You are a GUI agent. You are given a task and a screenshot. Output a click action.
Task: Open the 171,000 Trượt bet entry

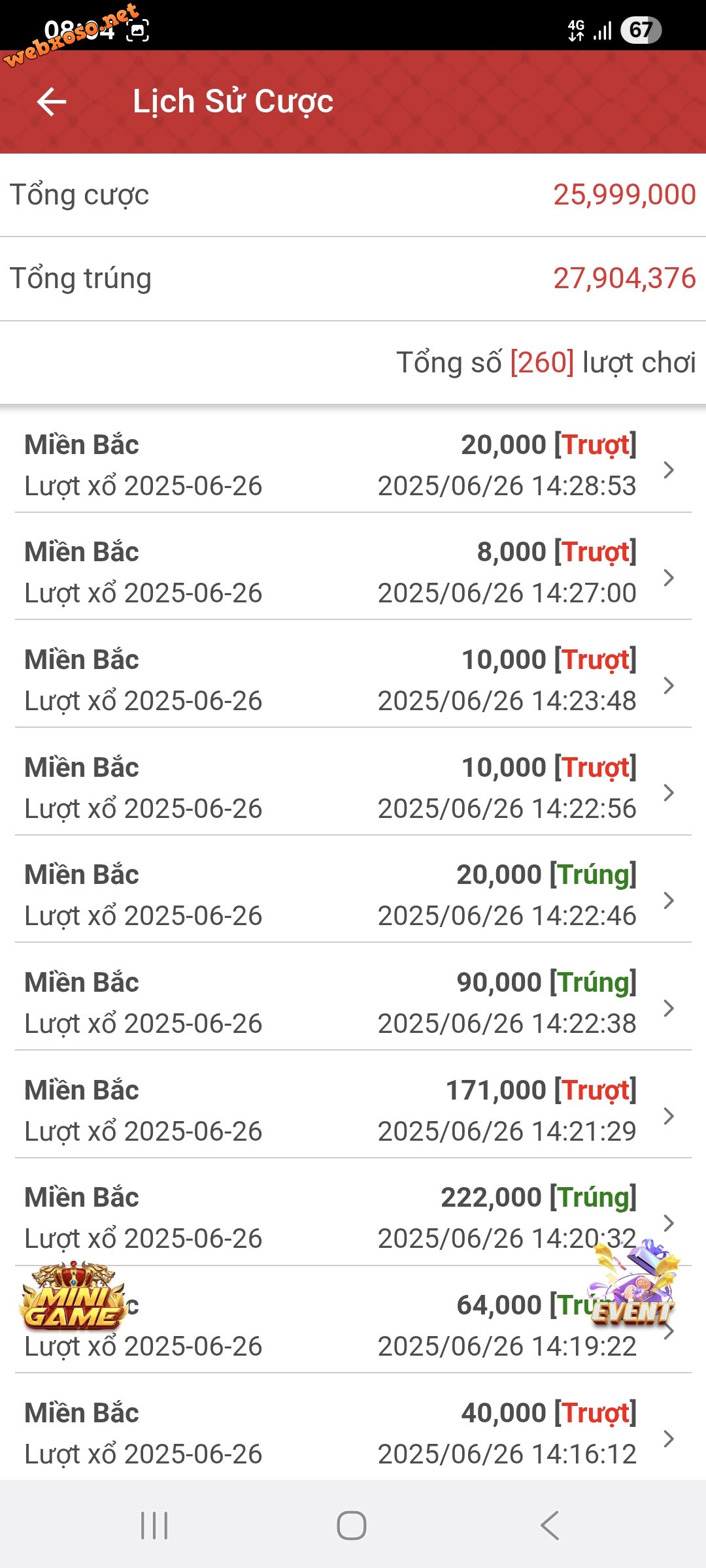[353, 1110]
